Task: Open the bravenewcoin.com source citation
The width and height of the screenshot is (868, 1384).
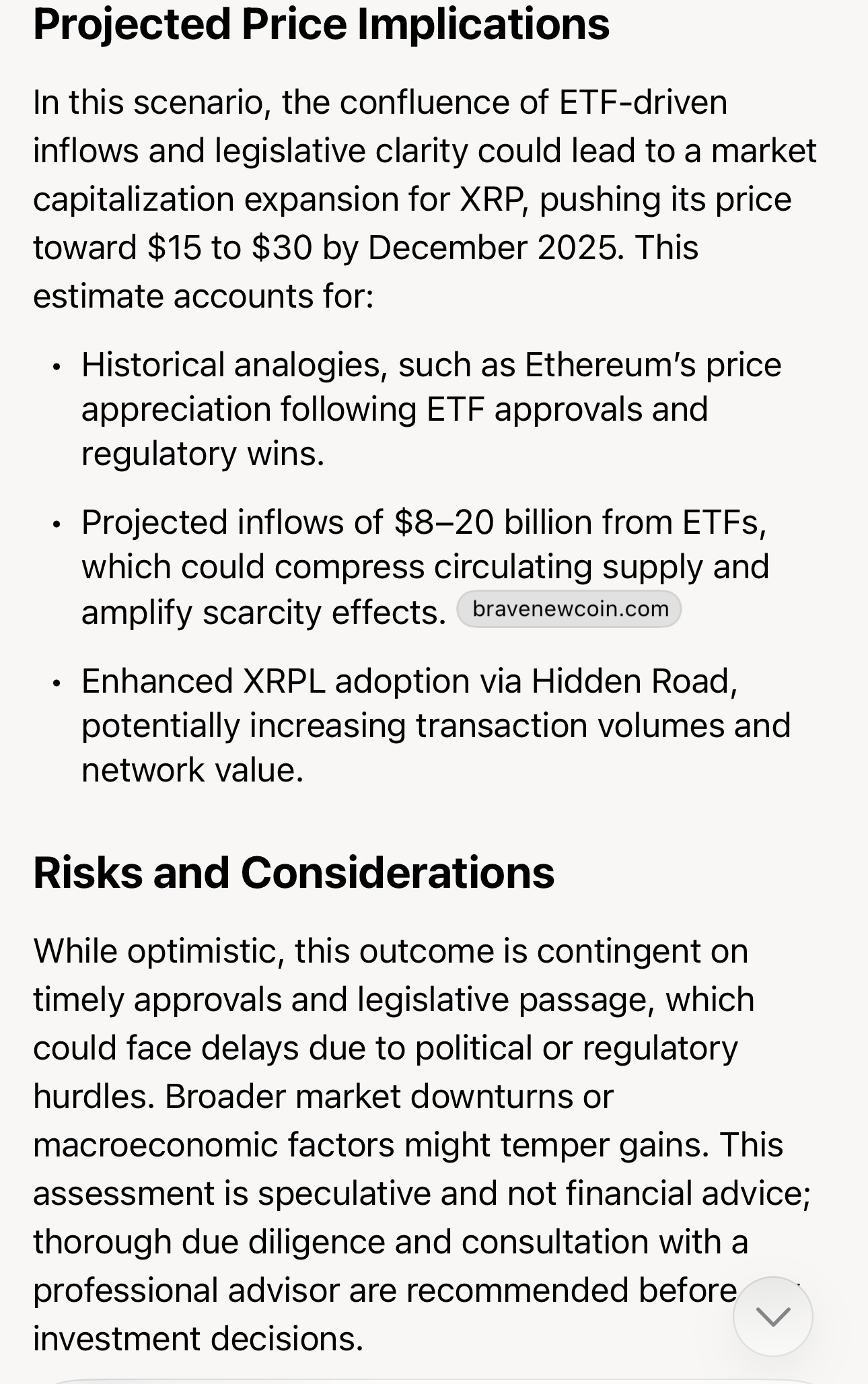Action: point(569,609)
